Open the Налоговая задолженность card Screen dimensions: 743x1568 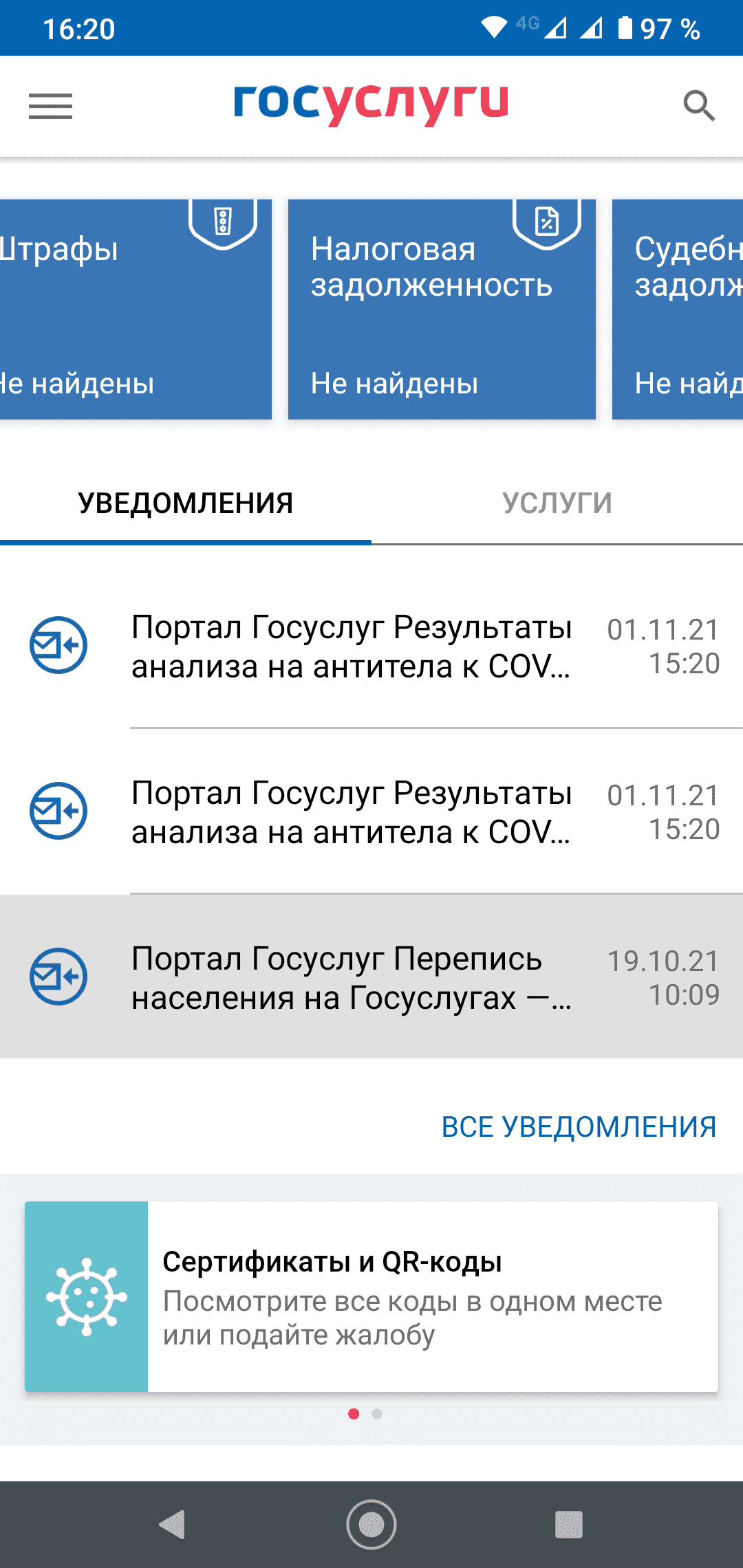(x=441, y=309)
